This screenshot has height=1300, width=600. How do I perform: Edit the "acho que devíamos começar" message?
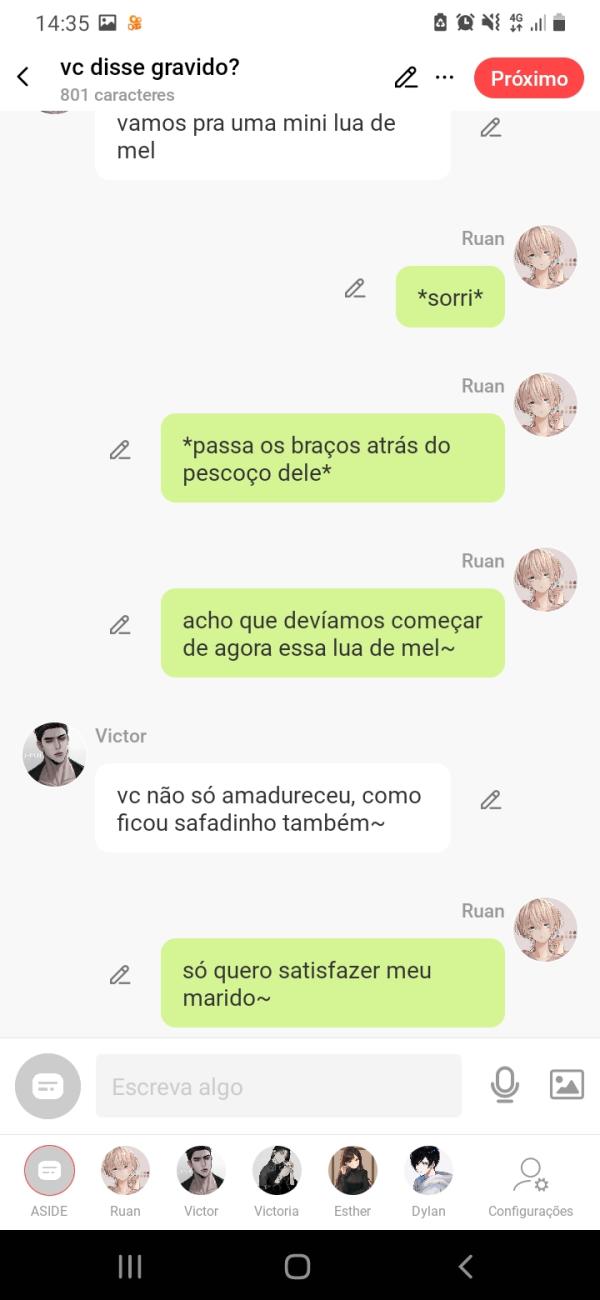120,625
